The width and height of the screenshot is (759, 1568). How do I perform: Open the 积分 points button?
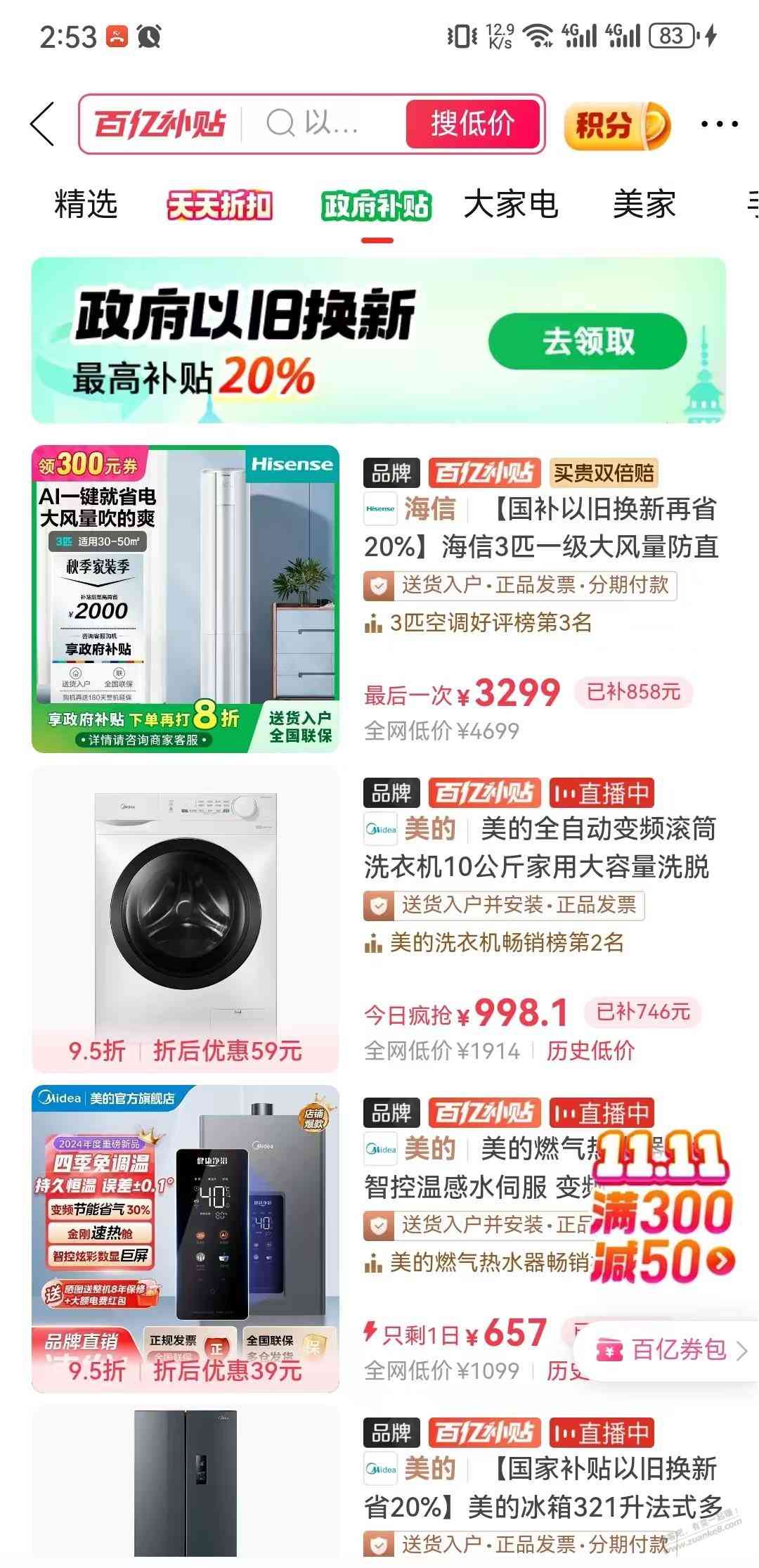click(616, 125)
